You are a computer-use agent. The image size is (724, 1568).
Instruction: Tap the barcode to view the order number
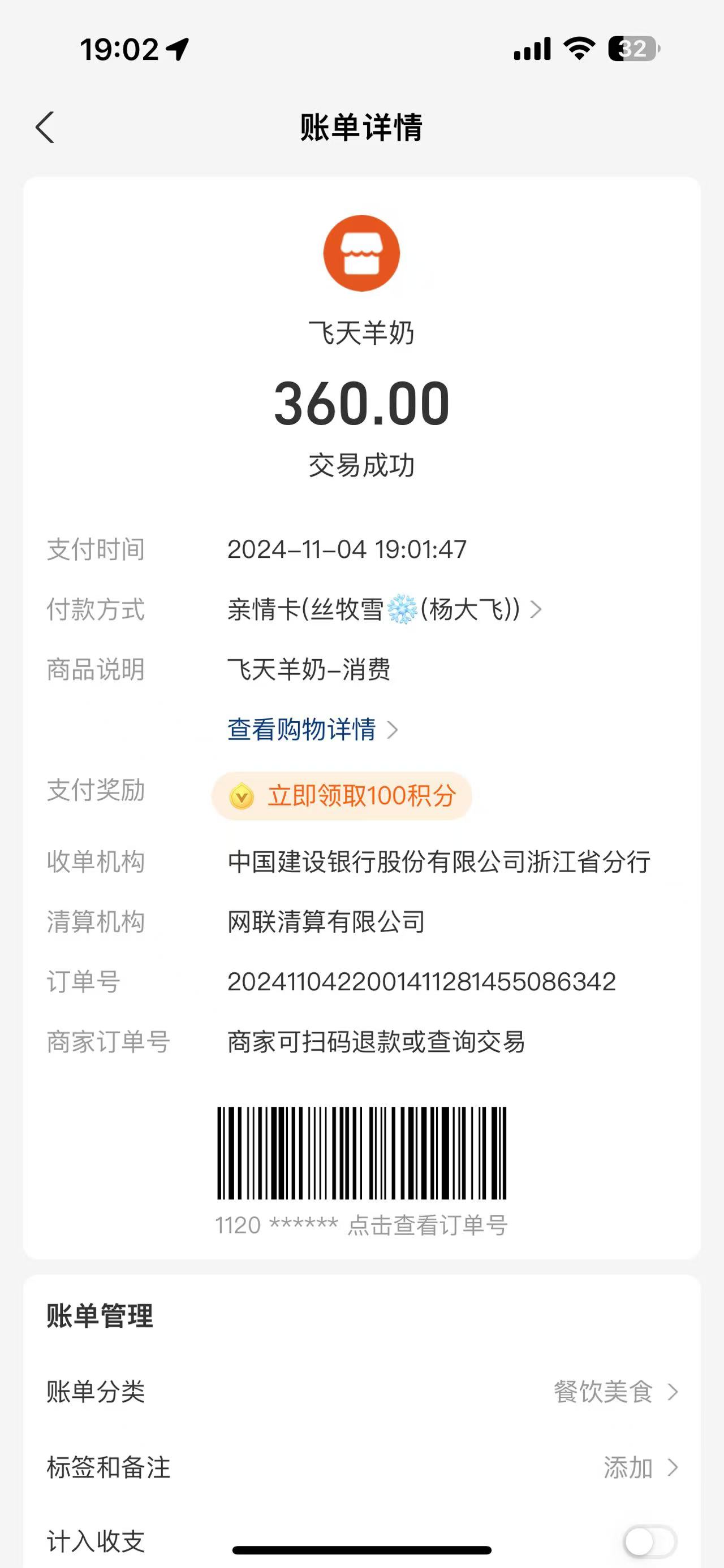pos(361,1154)
